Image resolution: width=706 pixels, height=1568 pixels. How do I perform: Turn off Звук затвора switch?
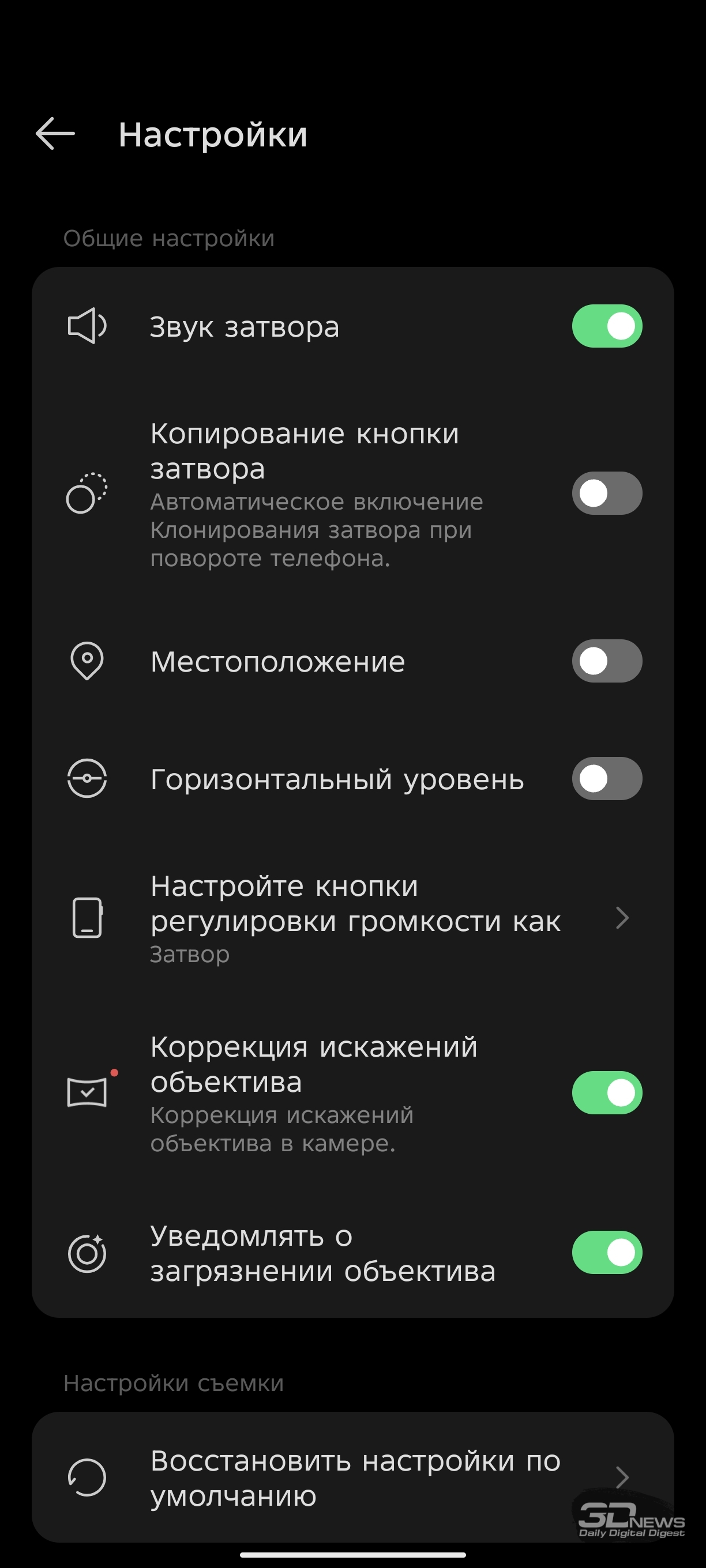pyautogui.click(x=607, y=326)
